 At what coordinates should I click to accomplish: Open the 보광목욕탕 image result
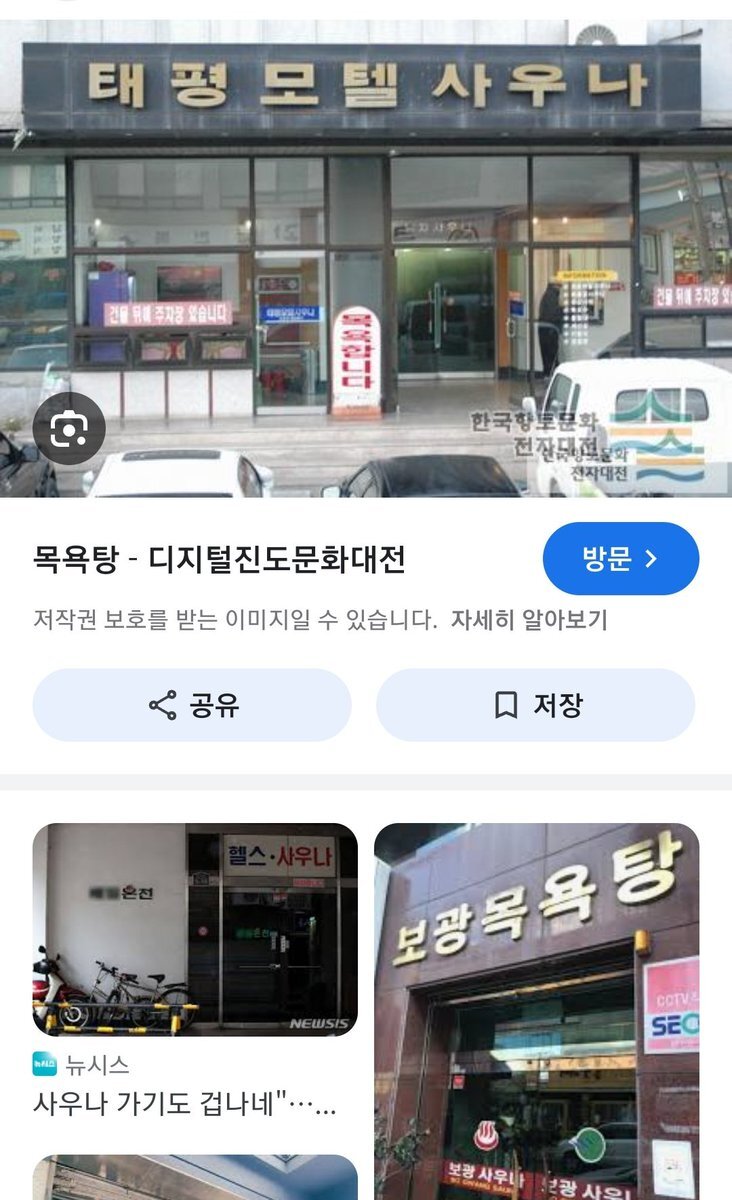point(536,1011)
